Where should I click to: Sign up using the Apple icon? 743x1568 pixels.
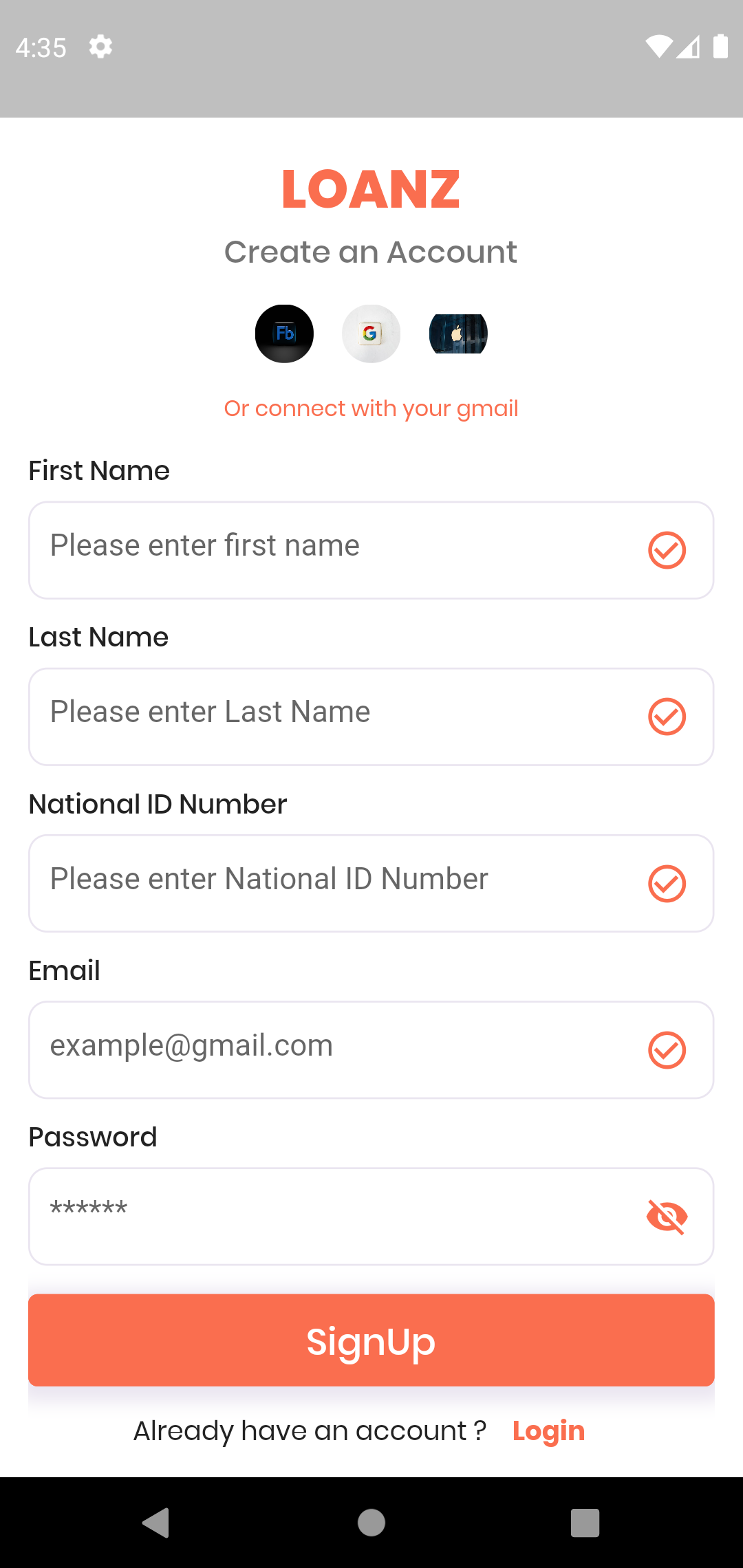click(x=458, y=334)
